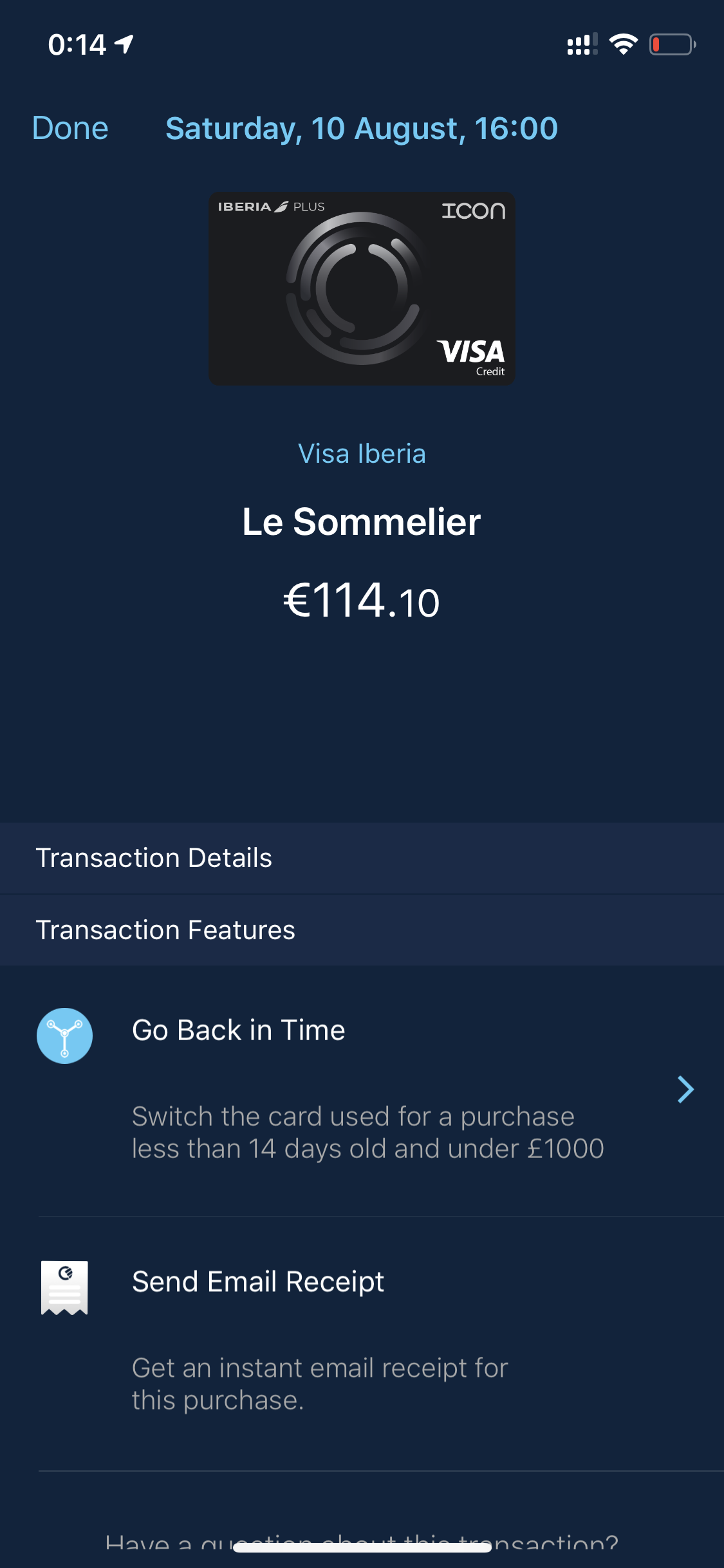
Task: Tap Done to close transaction screen
Action: [70, 128]
